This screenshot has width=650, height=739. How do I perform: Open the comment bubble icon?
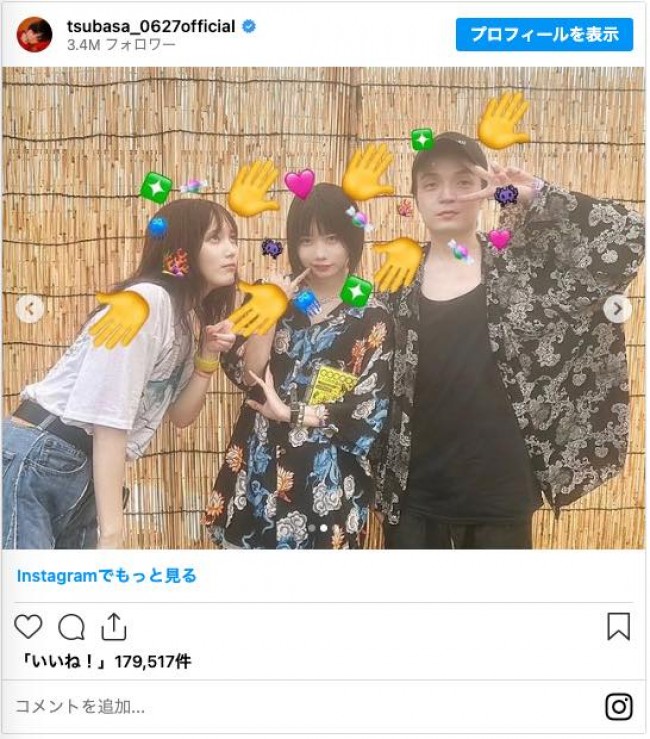point(71,627)
